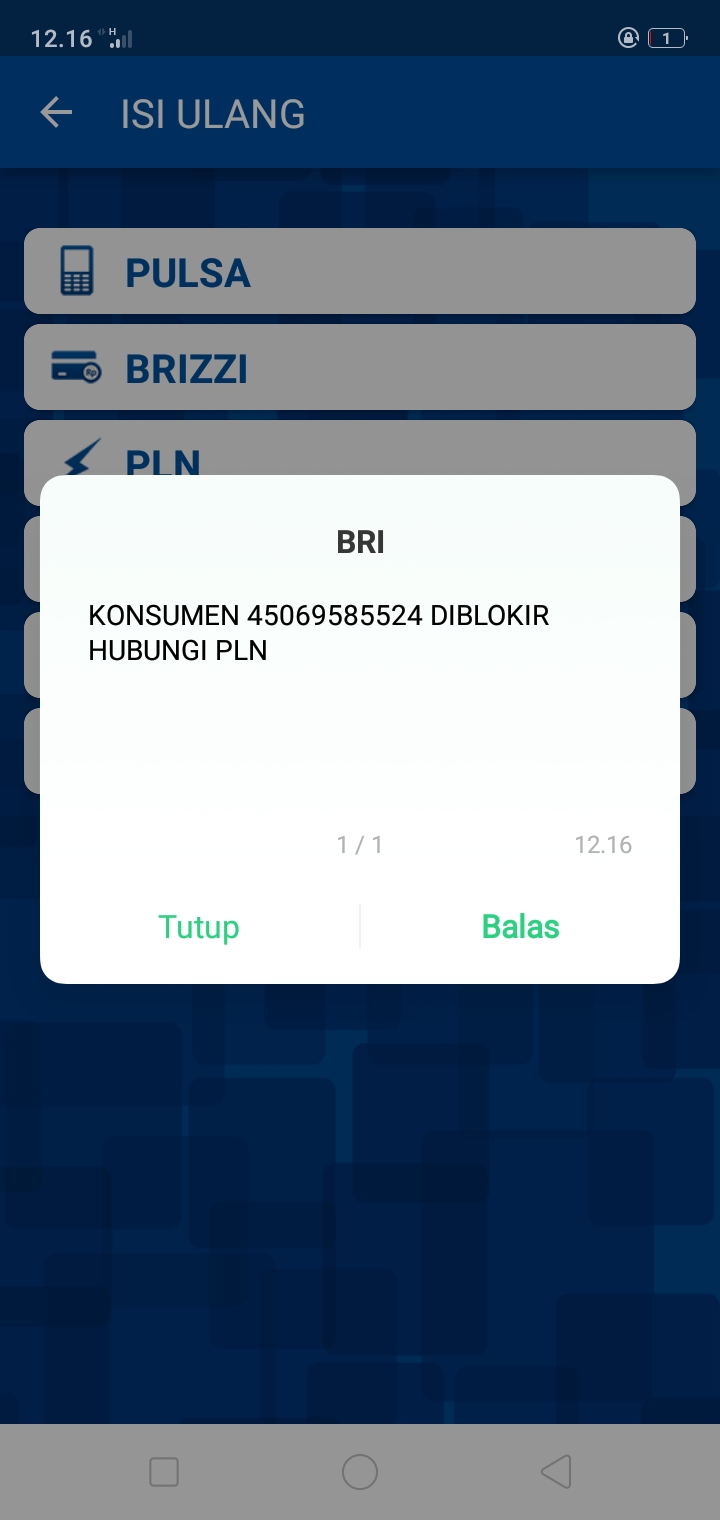This screenshot has width=720, height=1520.
Task: Tap the system home button
Action: pyautogui.click(x=360, y=1472)
